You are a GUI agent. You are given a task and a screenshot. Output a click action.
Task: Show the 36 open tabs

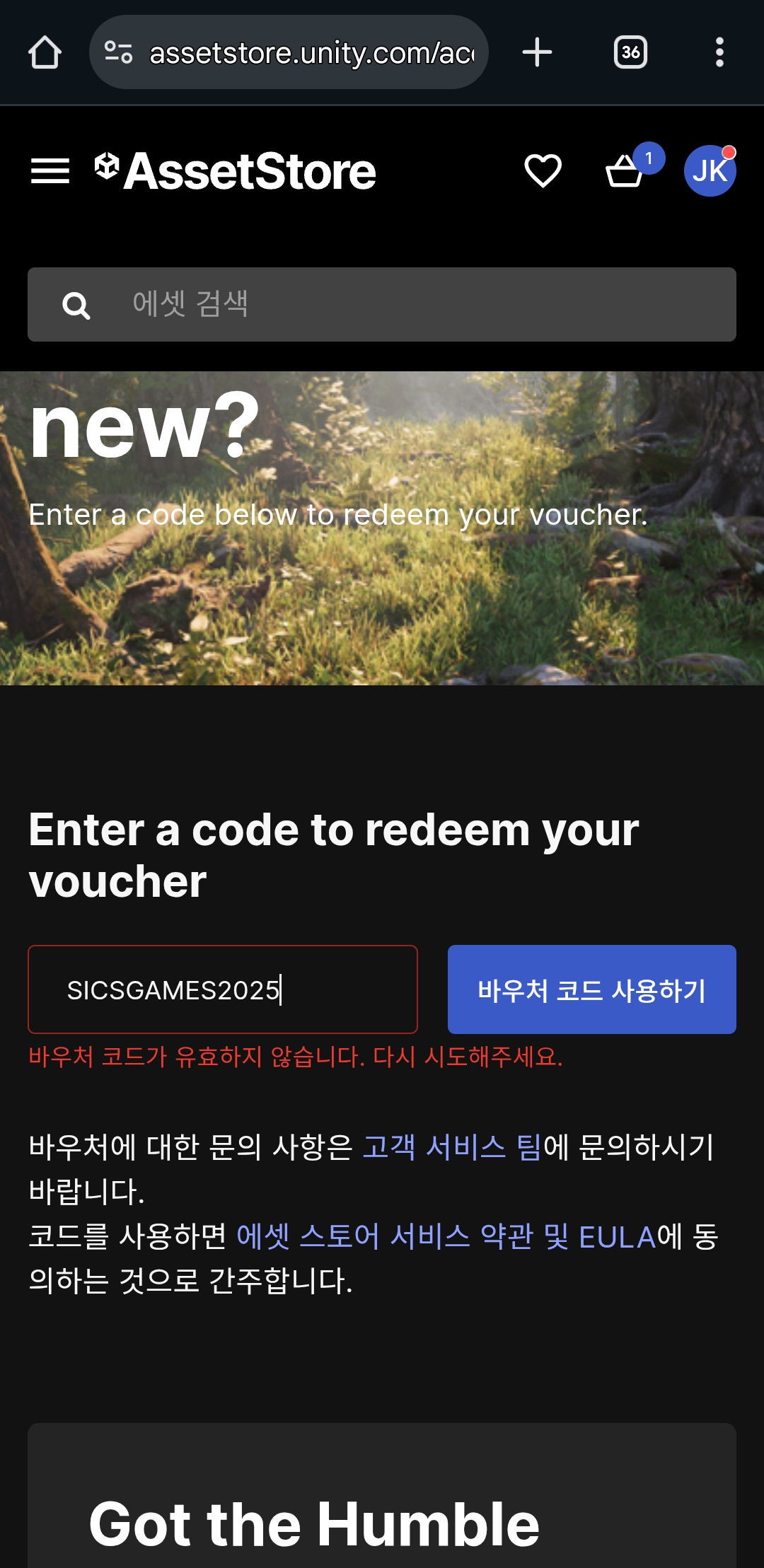(x=630, y=52)
